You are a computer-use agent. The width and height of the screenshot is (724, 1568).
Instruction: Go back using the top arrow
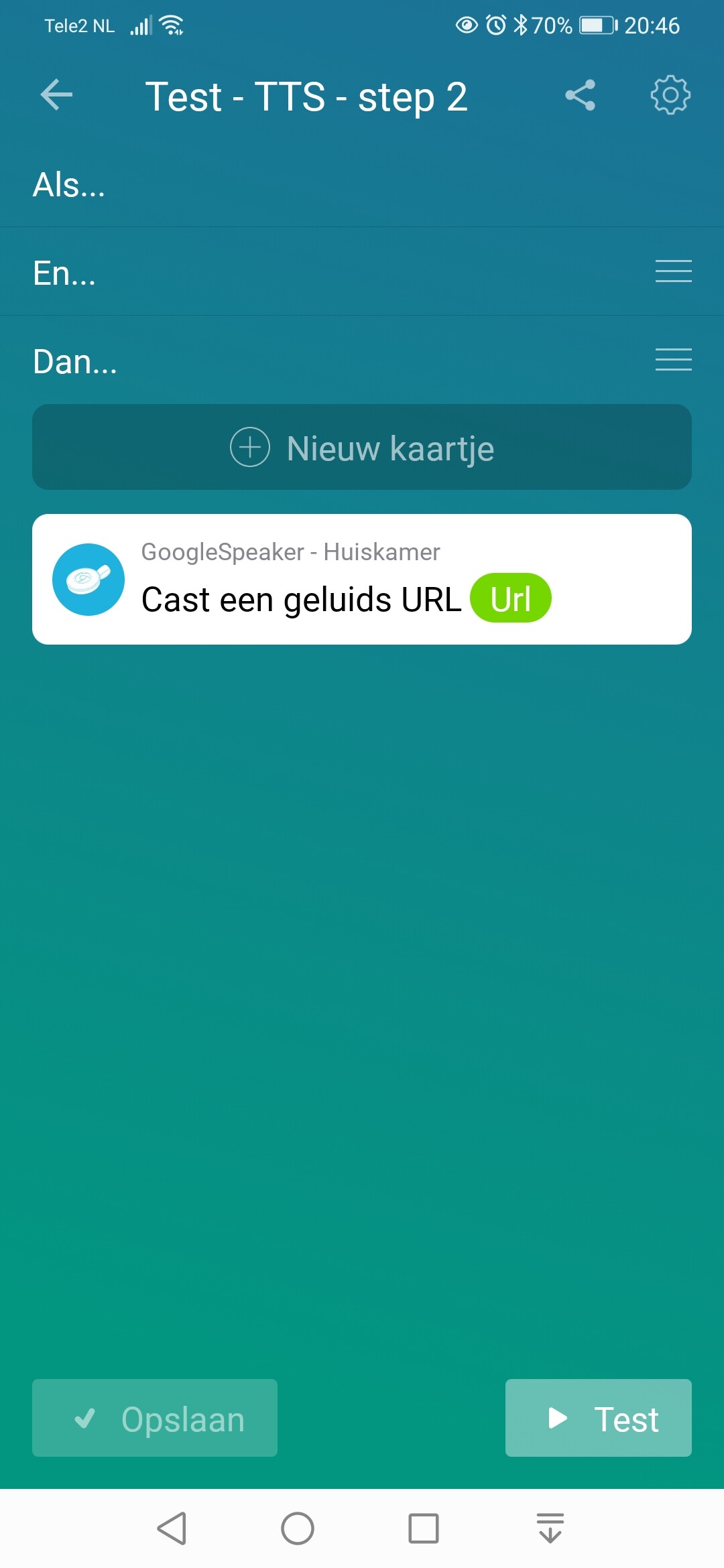[56, 95]
